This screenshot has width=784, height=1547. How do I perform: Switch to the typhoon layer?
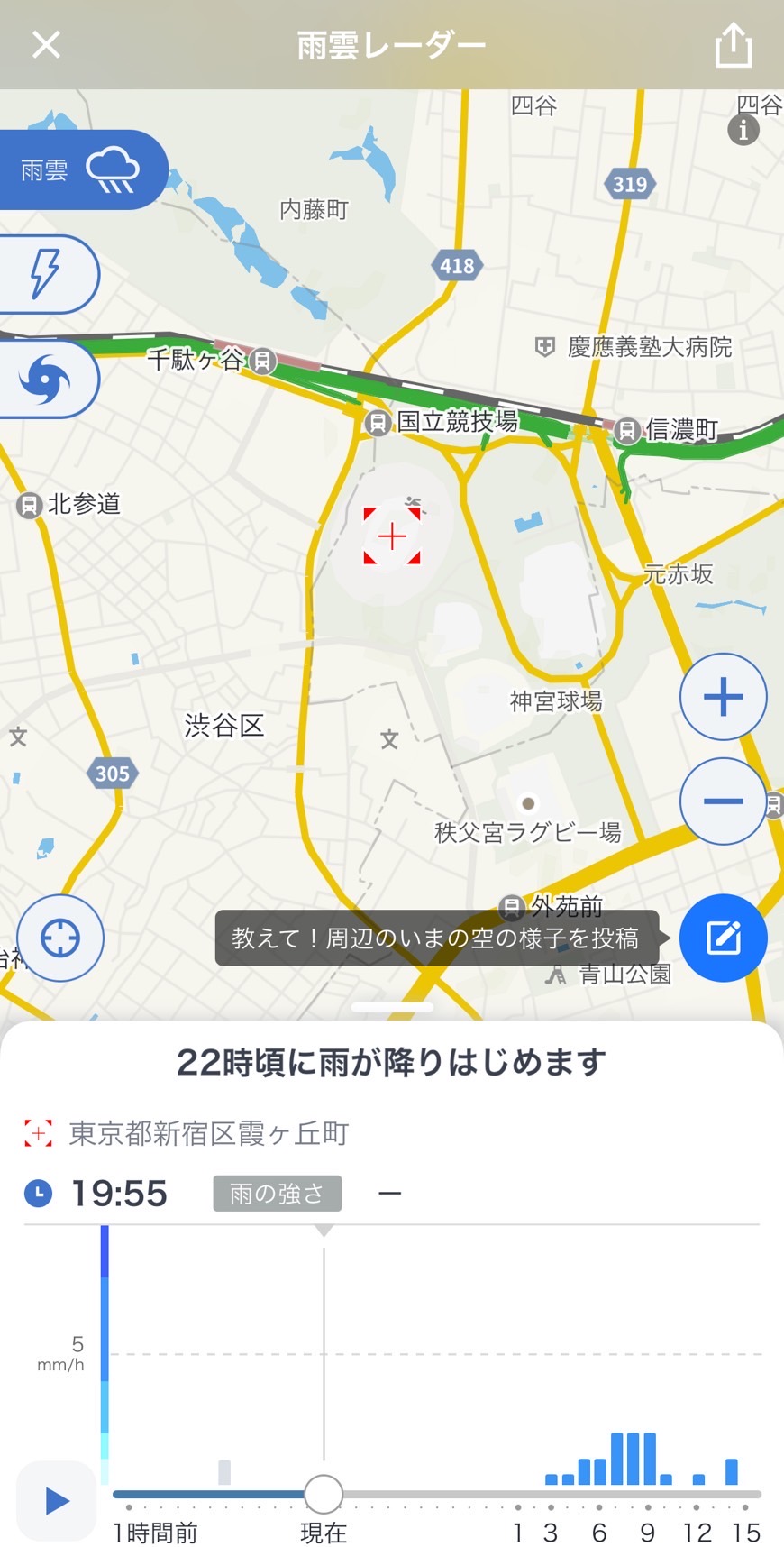[x=45, y=379]
